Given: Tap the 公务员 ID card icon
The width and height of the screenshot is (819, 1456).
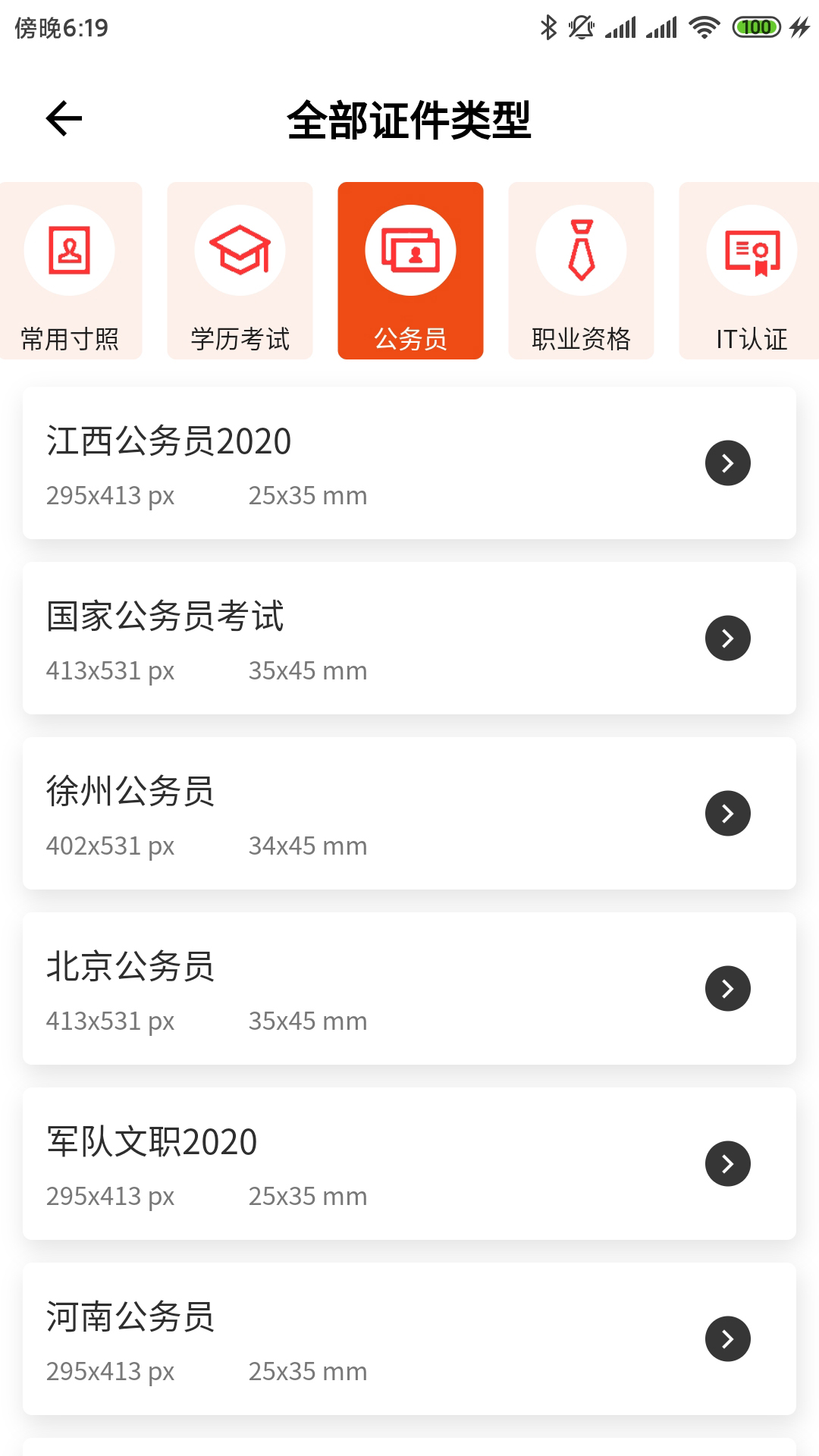Looking at the screenshot, I should (410, 249).
